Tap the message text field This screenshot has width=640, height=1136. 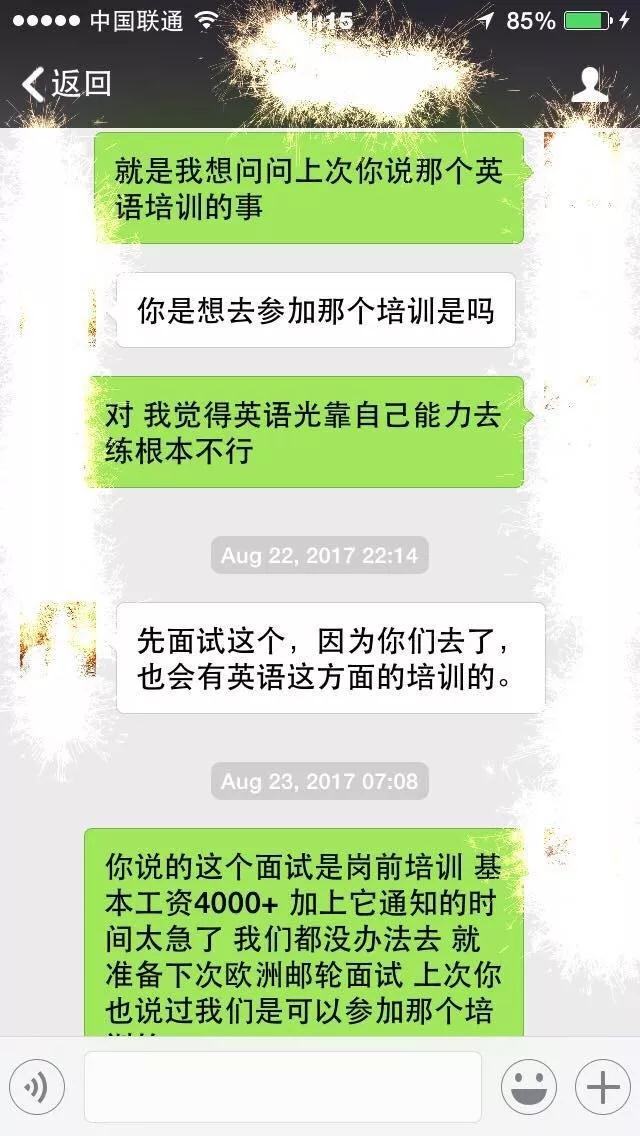(282, 1087)
